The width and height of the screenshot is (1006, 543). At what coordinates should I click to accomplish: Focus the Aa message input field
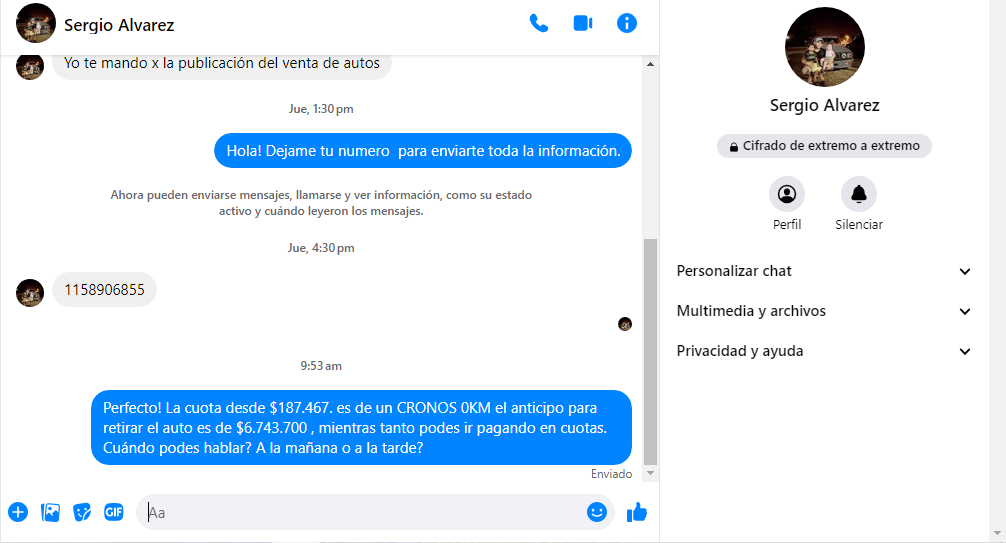[x=360, y=512]
